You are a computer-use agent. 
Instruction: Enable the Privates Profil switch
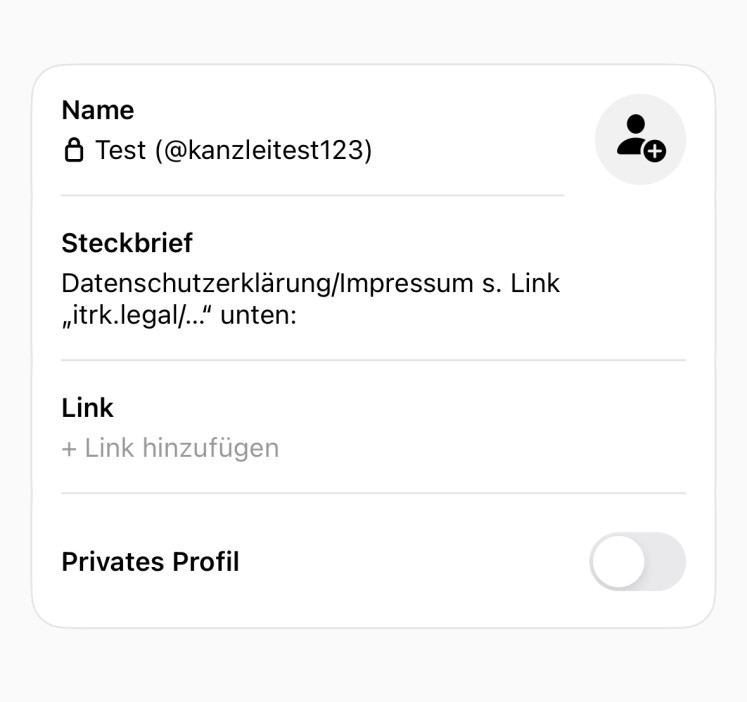click(x=637, y=562)
